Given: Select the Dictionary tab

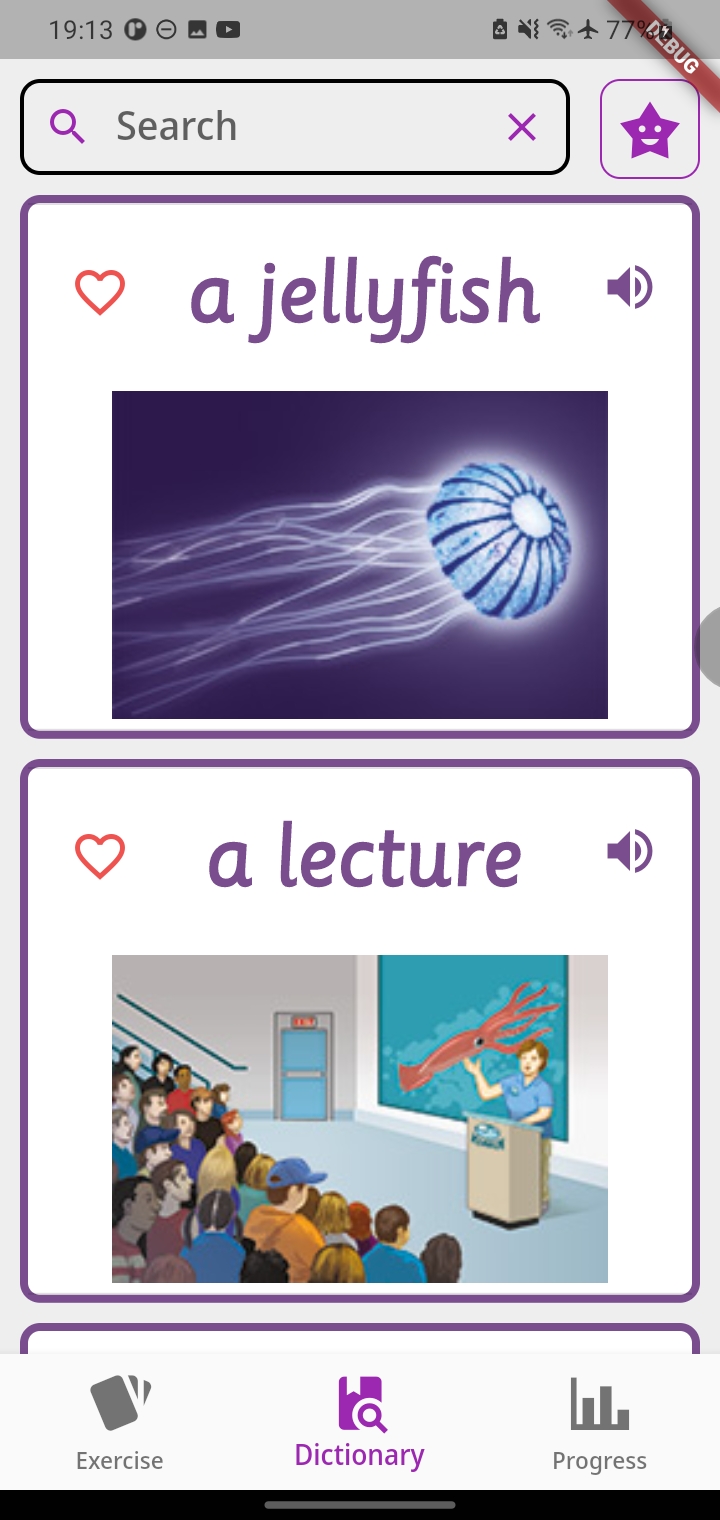Looking at the screenshot, I should 360,1422.
